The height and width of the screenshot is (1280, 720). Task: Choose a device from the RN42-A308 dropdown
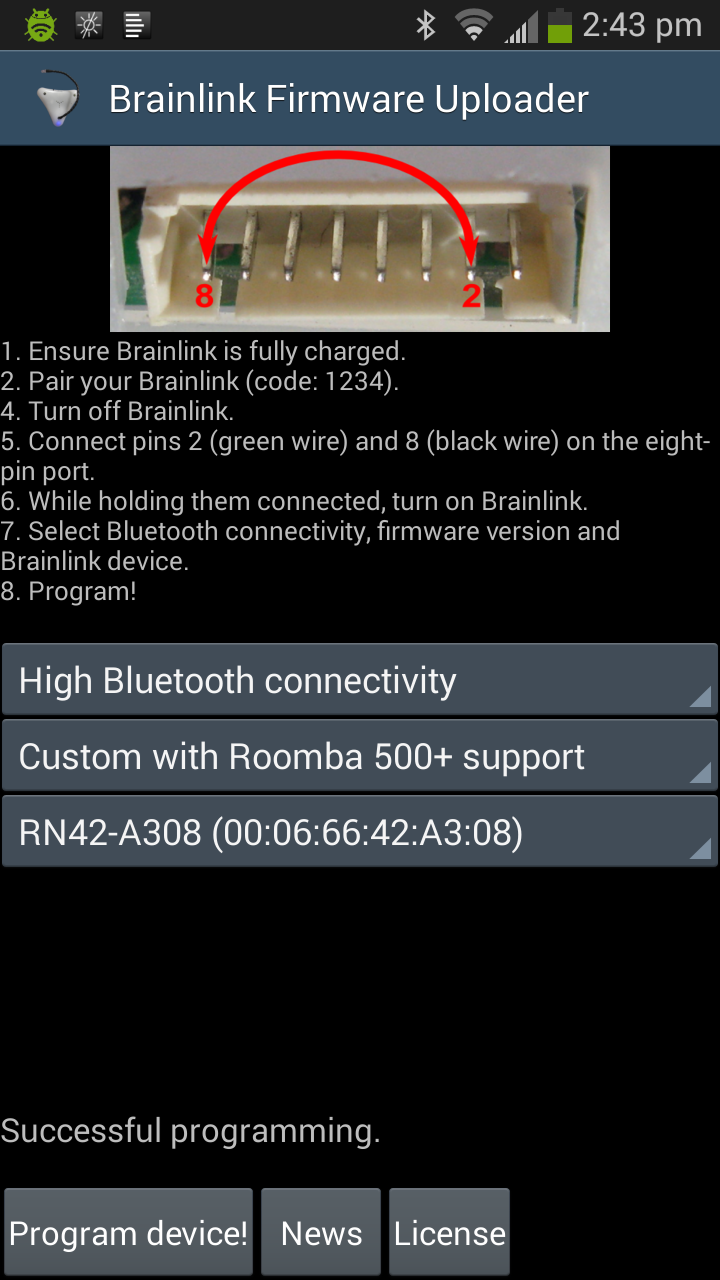(x=360, y=832)
